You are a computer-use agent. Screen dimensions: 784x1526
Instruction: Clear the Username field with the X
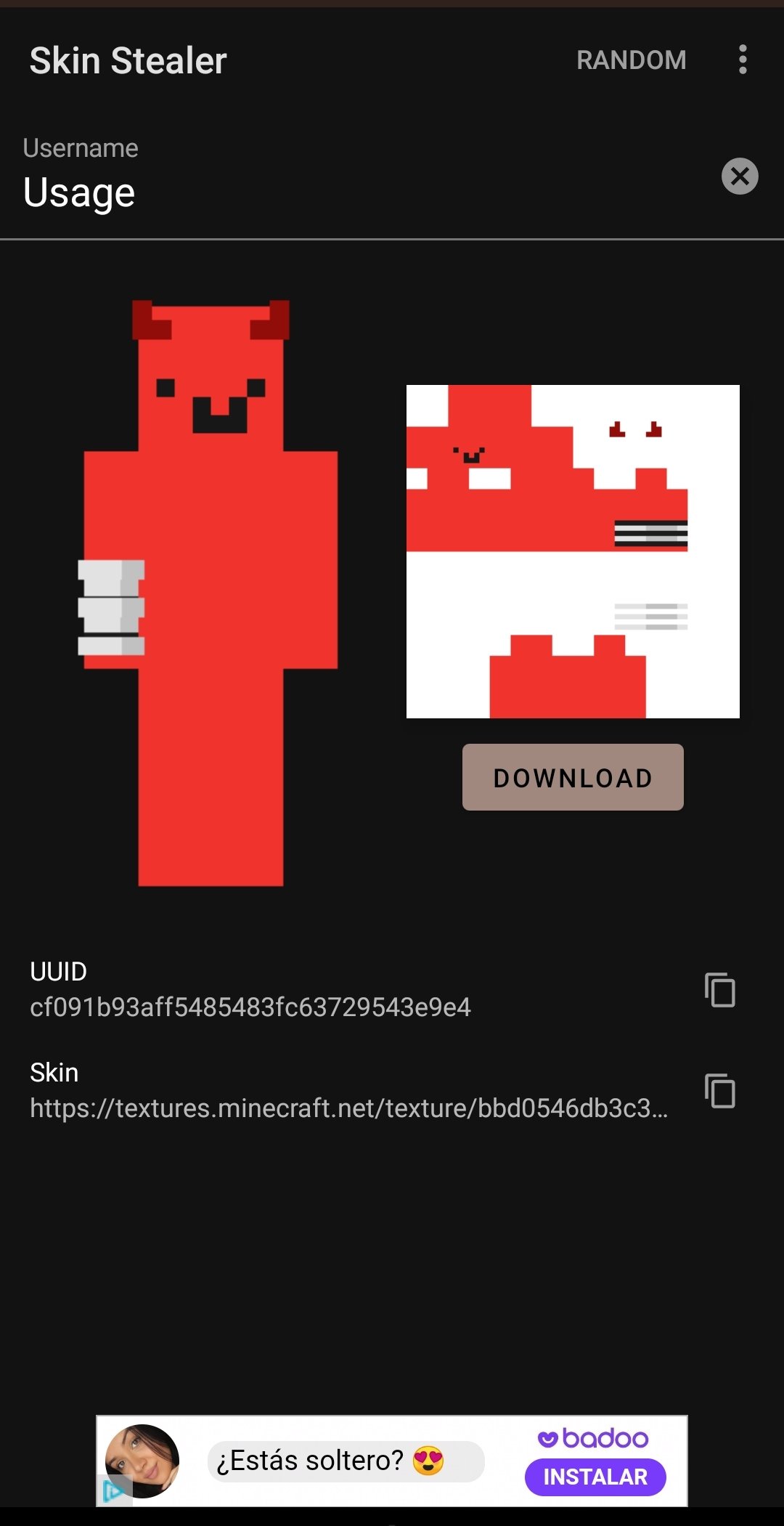pos(740,176)
